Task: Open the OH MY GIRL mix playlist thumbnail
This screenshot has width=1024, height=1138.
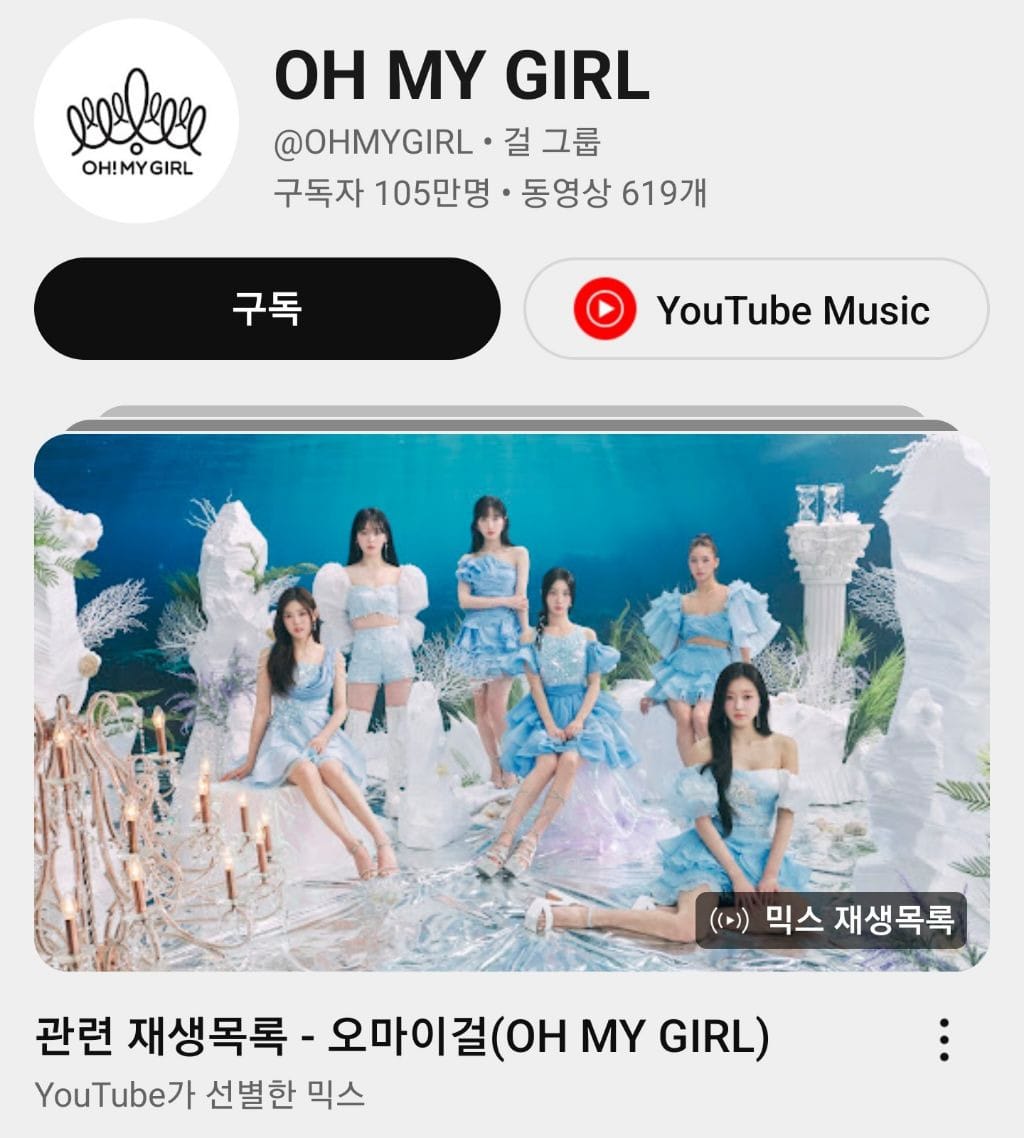Action: click(511, 700)
